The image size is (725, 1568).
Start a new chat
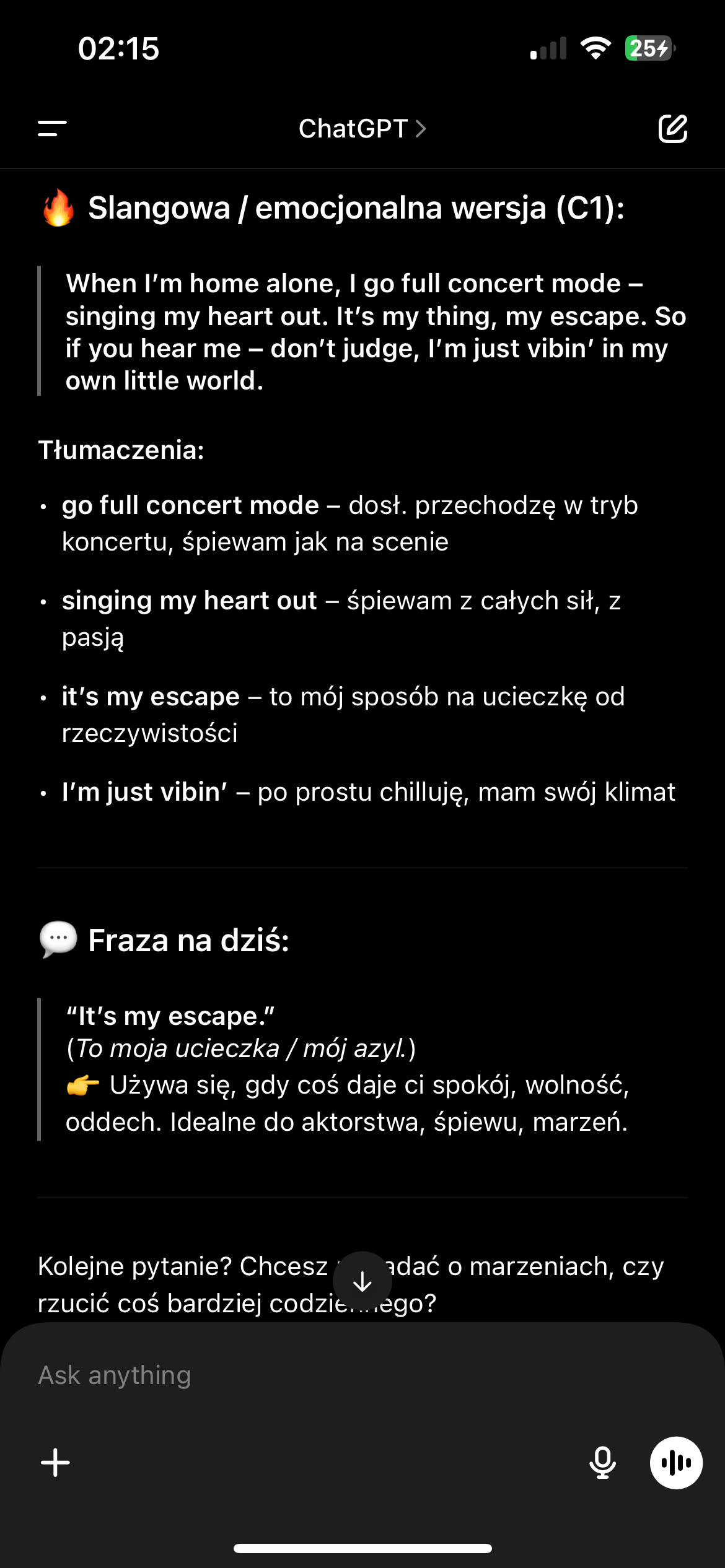pyautogui.click(x=672, y=129)
